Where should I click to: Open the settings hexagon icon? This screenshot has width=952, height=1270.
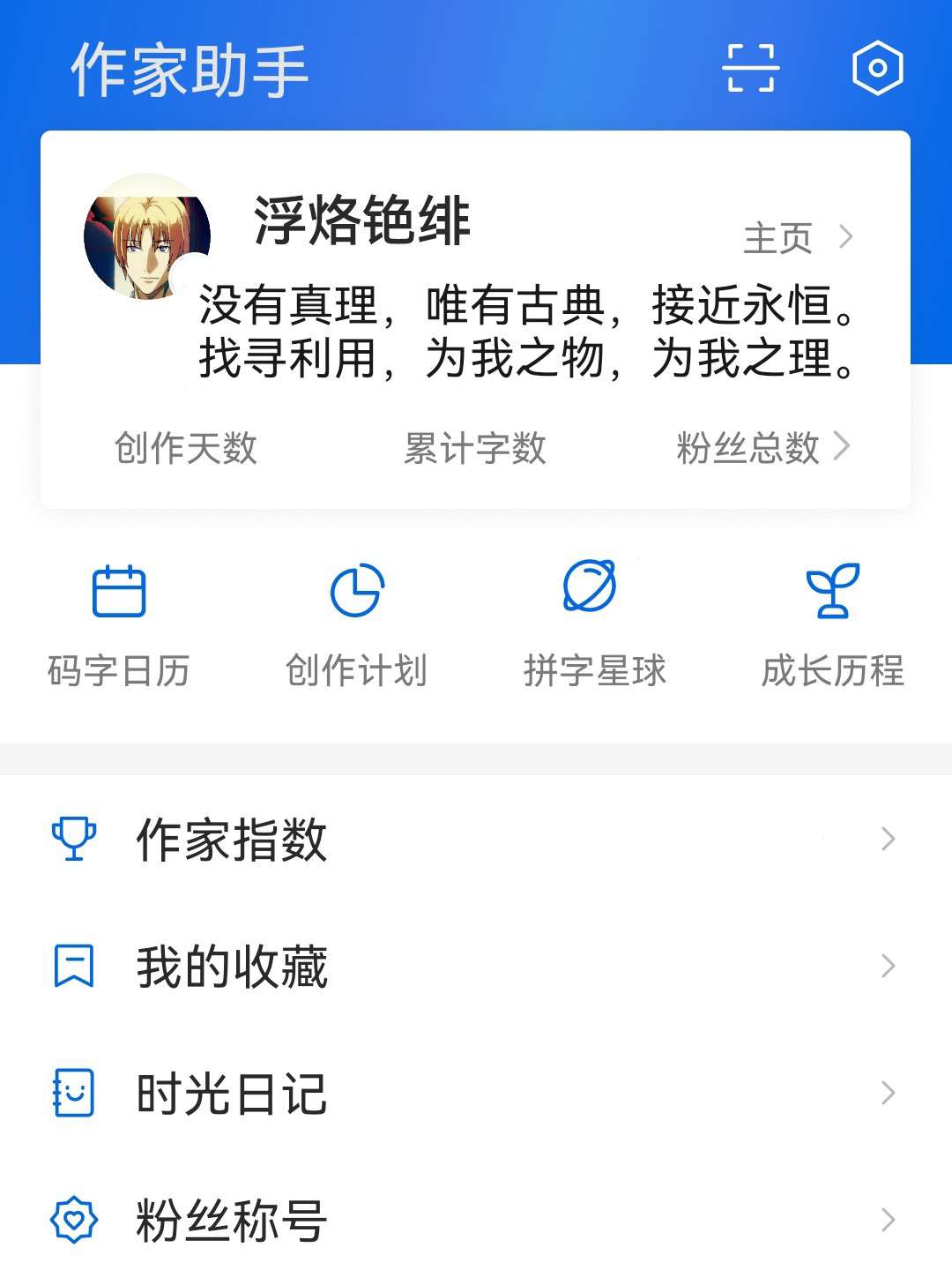tap(877, 68)
